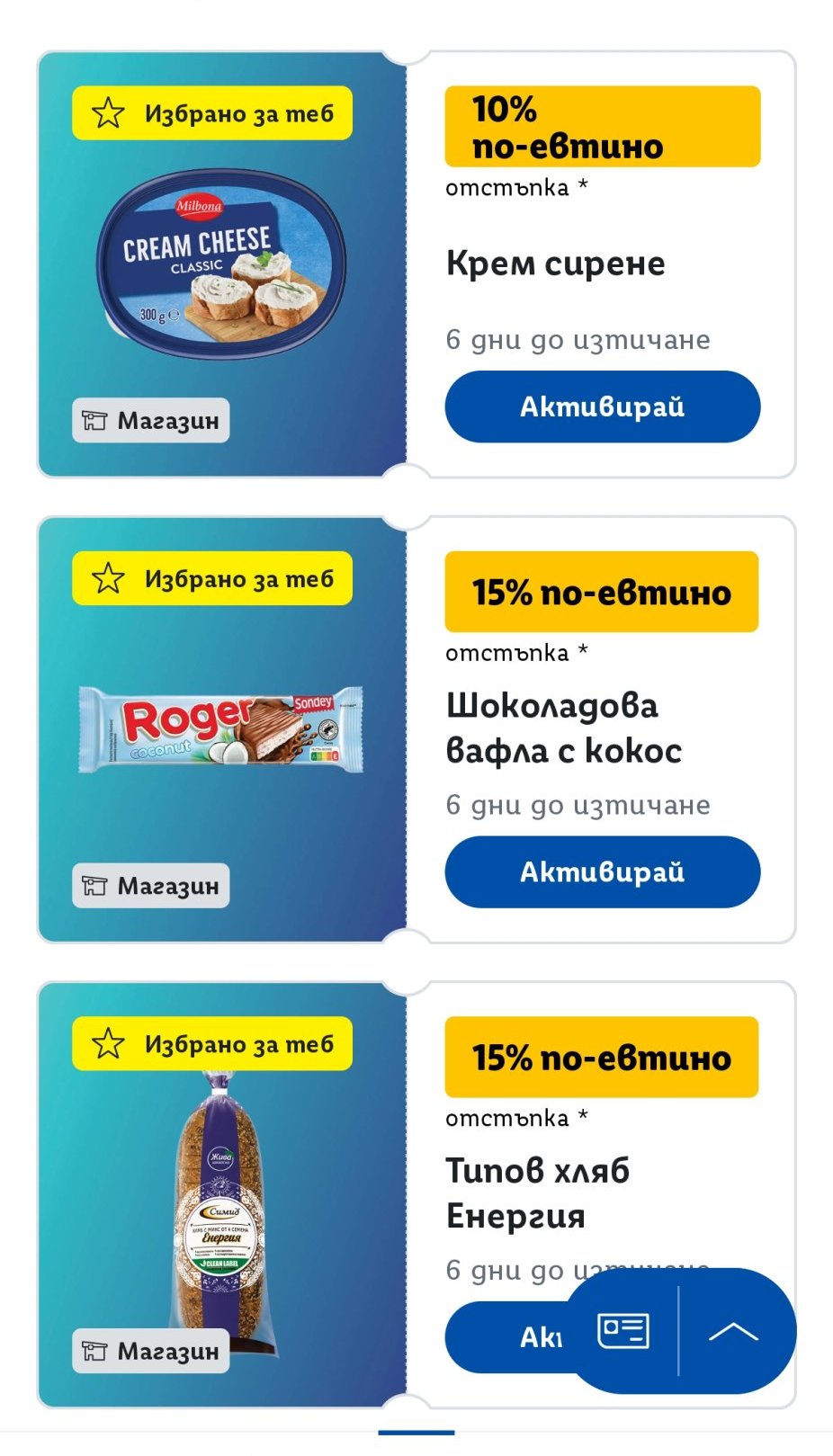Screen dimensions: 833x1456
Task: Open the Roger coconut wafer coupon card
Action: [221, 728]
